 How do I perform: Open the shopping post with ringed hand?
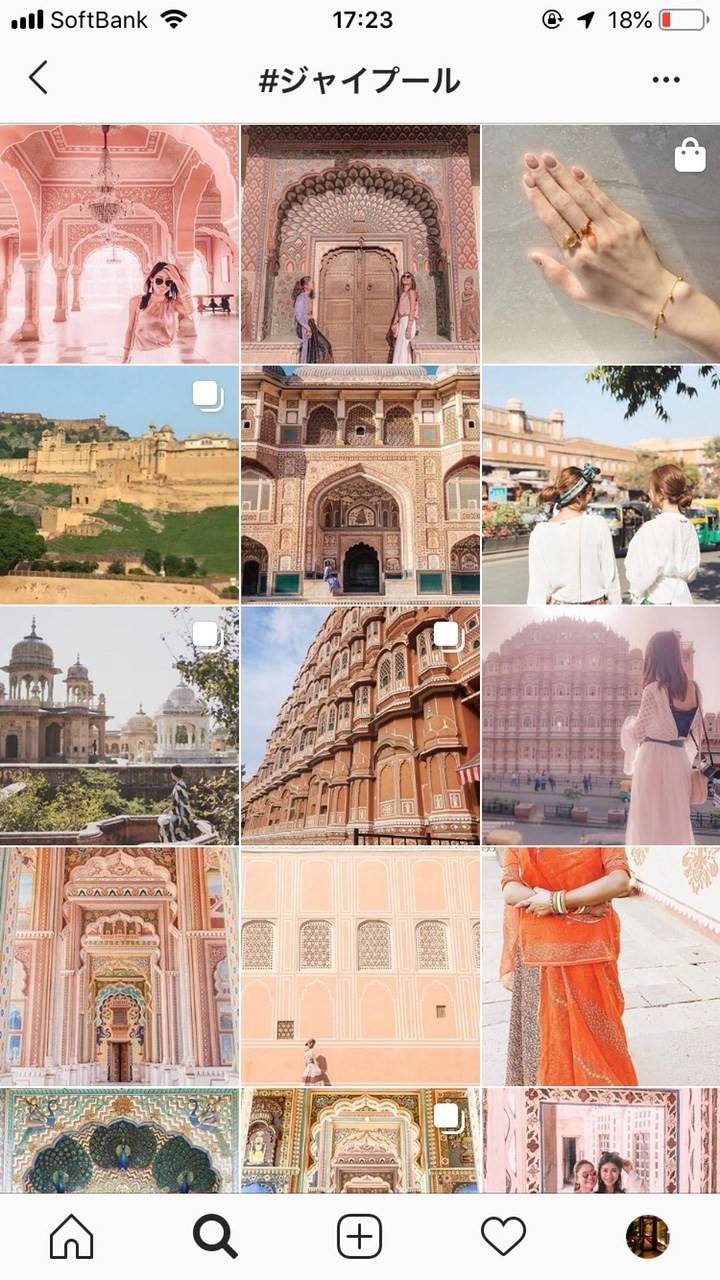tap(600, 243)
